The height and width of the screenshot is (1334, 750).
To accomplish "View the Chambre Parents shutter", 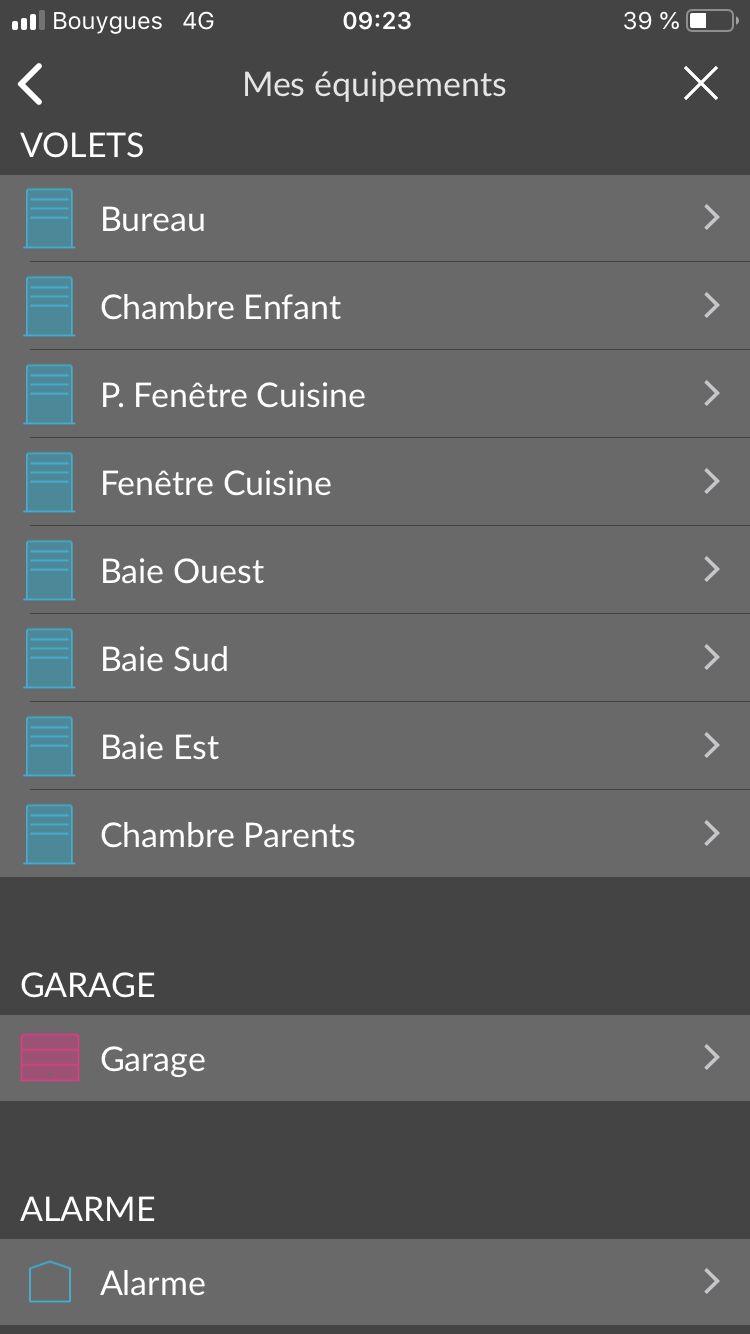I will [x=375, y=834].
